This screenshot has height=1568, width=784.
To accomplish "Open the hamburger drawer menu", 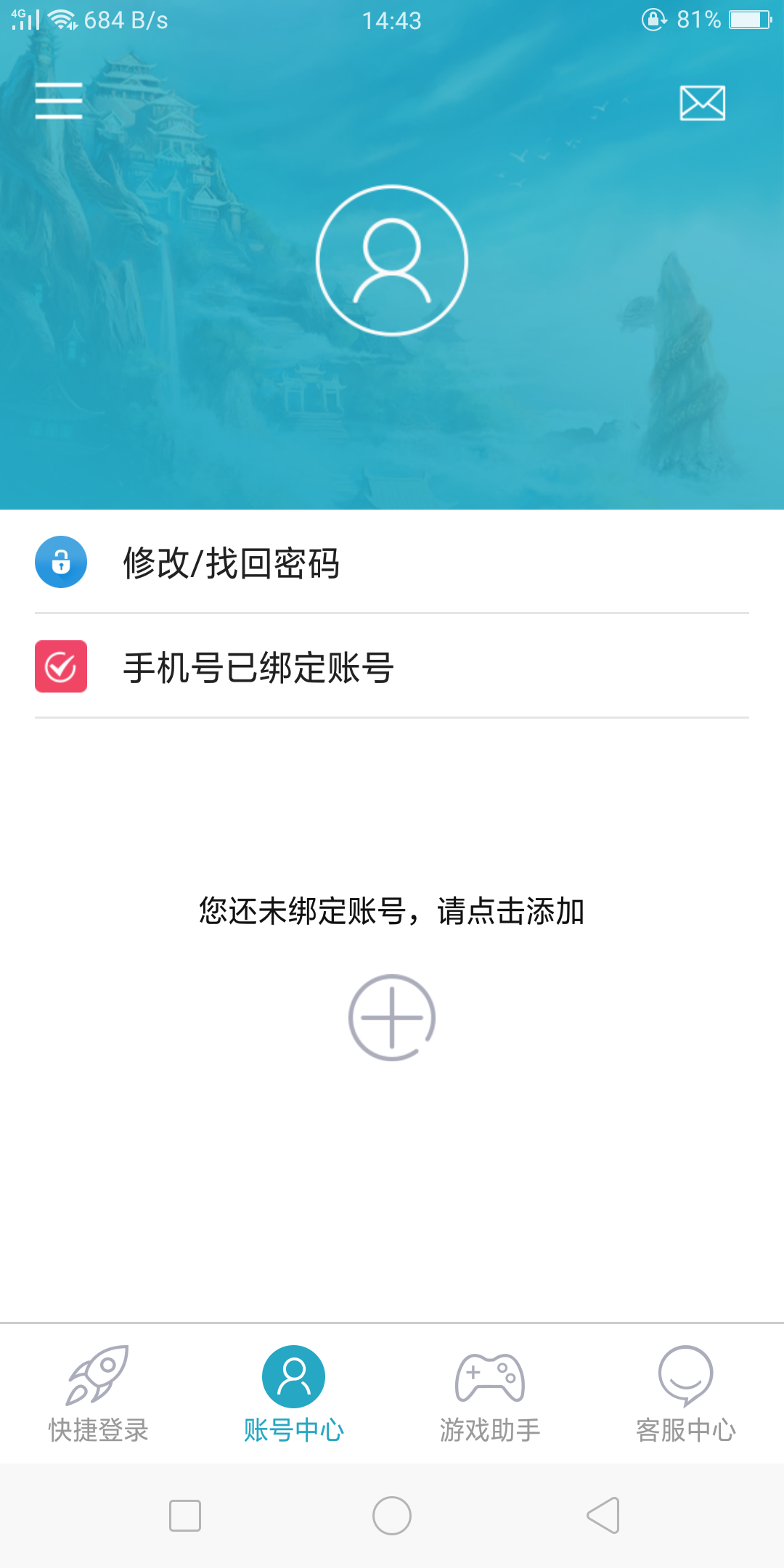I will coord(59,100).
